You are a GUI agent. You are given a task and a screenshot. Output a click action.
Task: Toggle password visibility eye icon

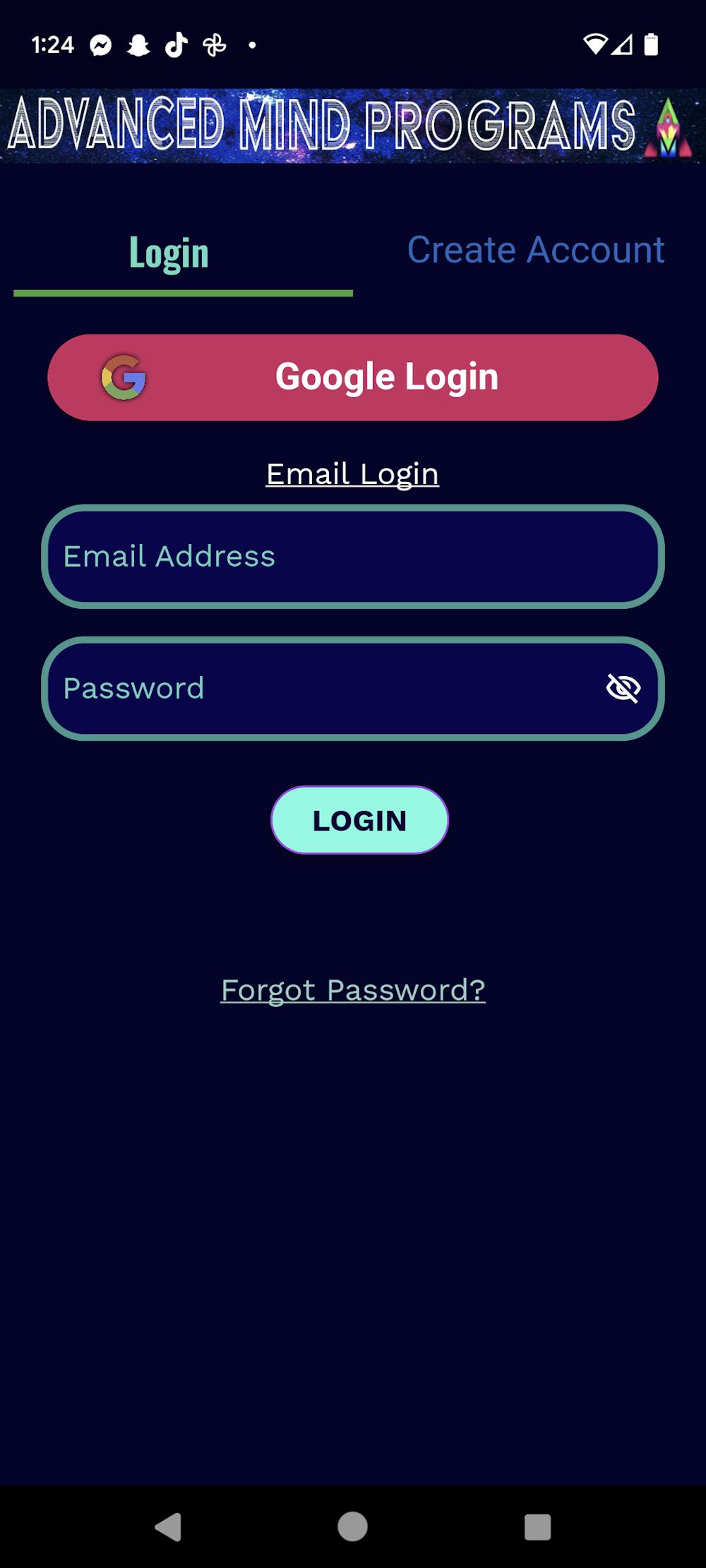623,689
